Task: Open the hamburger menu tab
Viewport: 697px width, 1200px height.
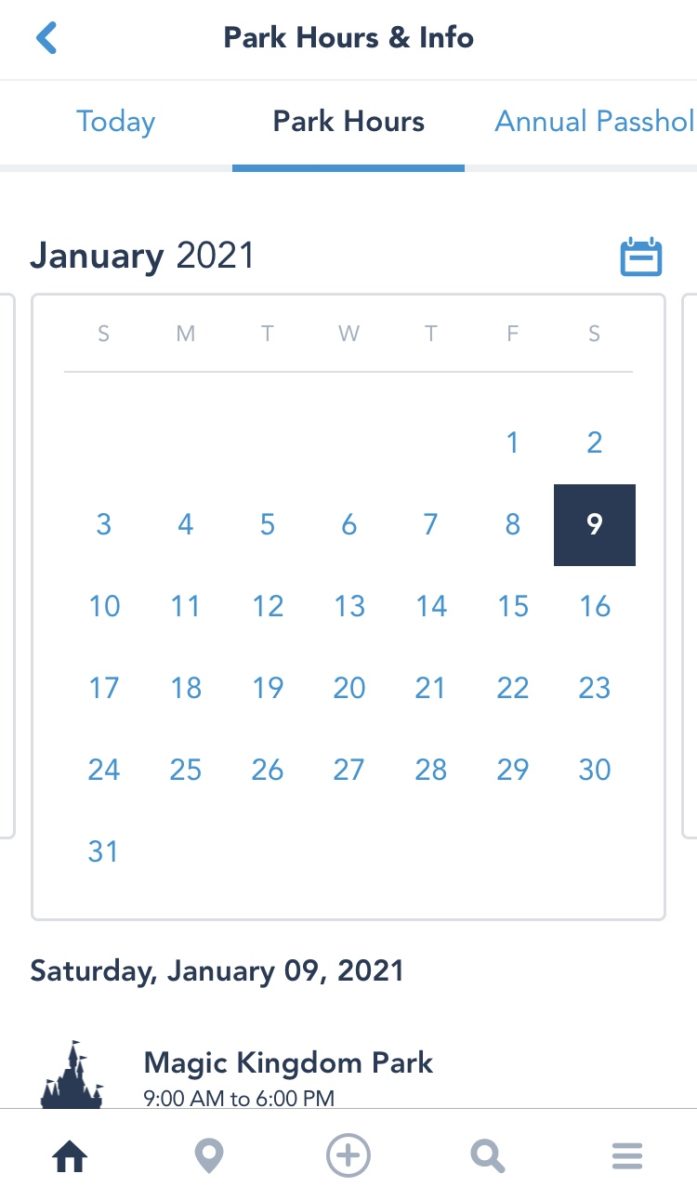Action: pos(627,1157)
